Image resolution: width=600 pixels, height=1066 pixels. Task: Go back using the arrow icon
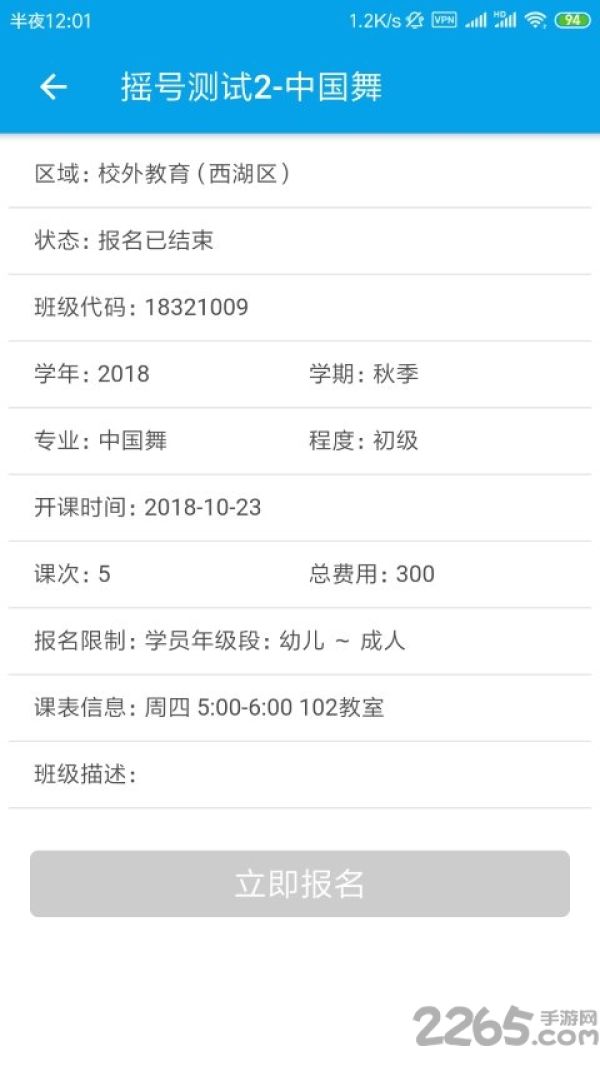click(53, 87)
